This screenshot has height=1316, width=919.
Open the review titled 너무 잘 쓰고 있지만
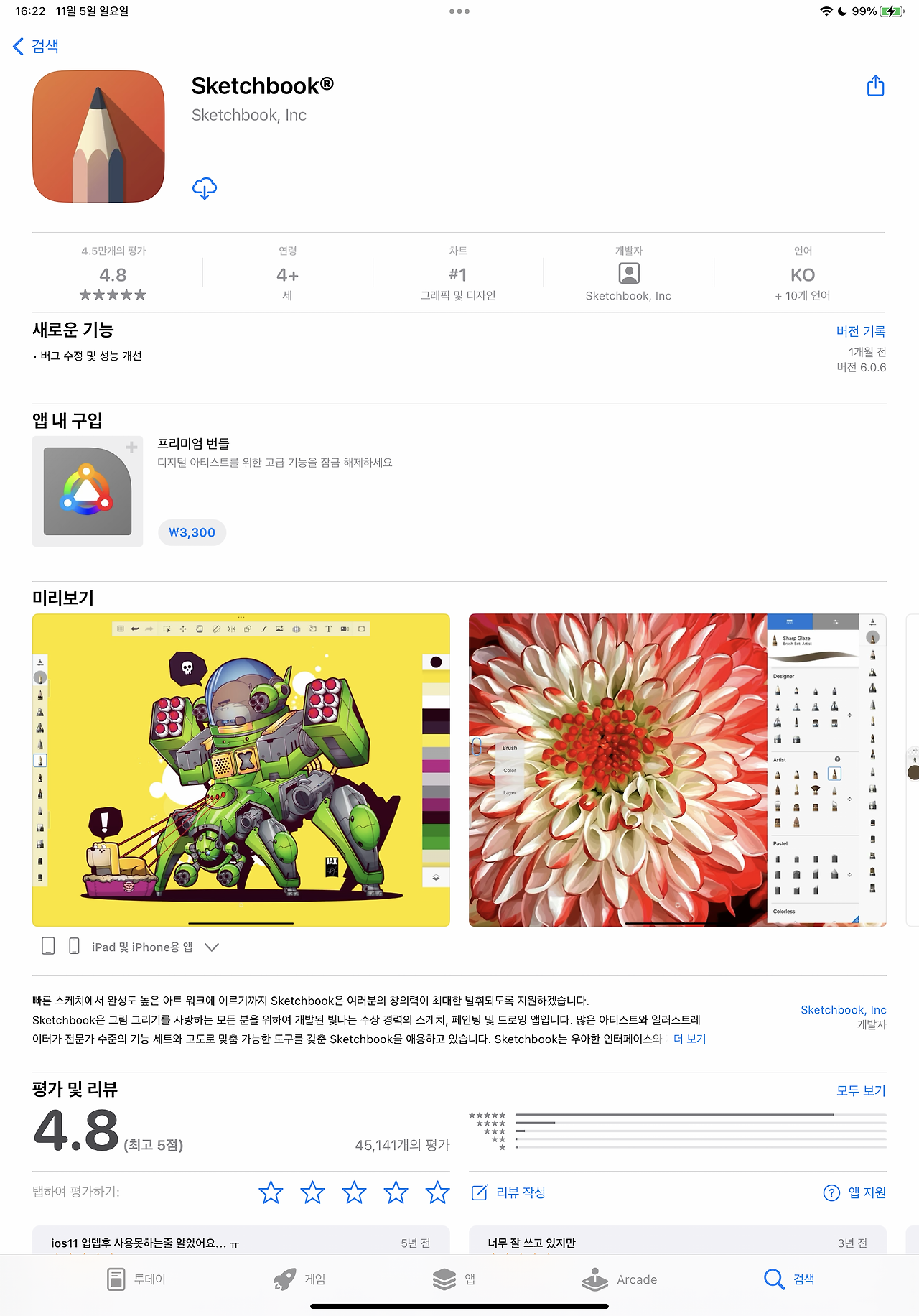click(x=678, y=1241)
